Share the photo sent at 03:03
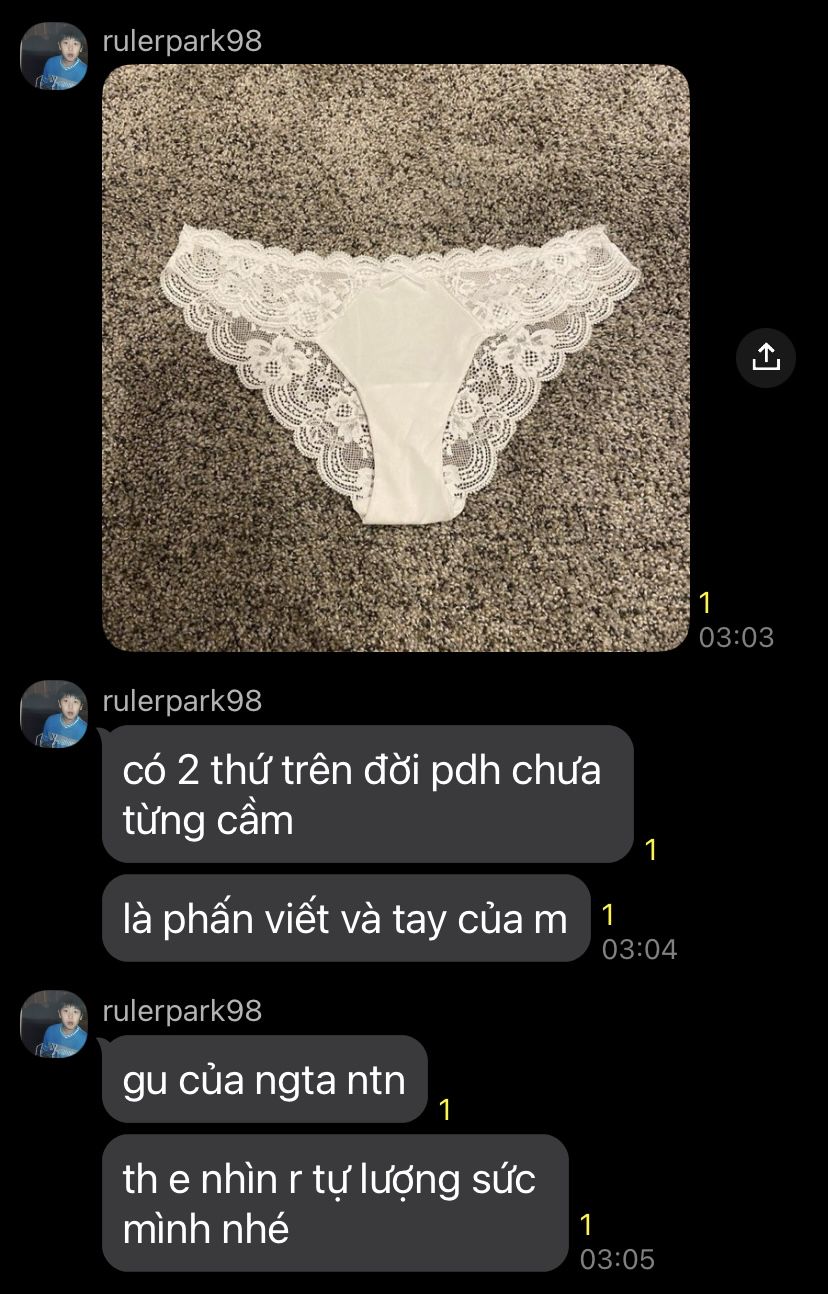 (x=765, y=357)
